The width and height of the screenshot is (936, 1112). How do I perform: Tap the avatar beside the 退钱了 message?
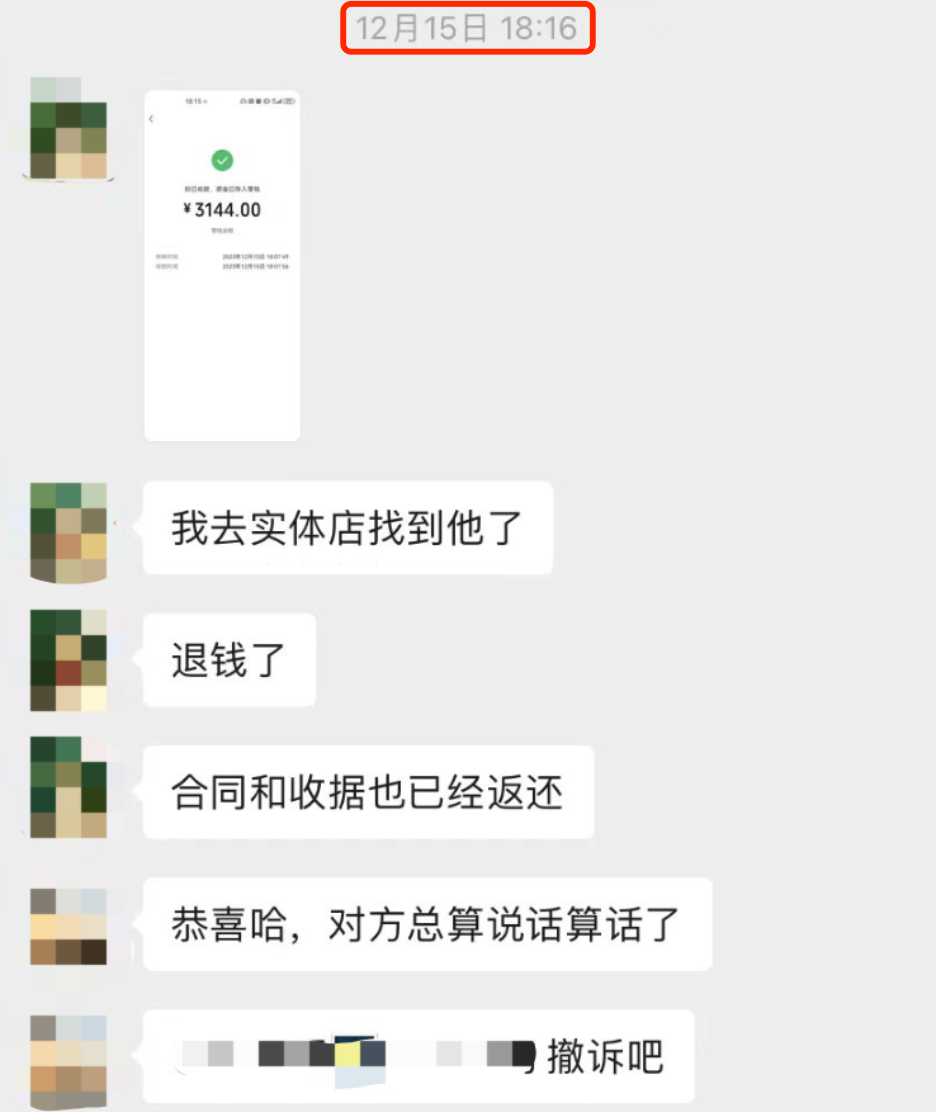[x=68, y=661]
